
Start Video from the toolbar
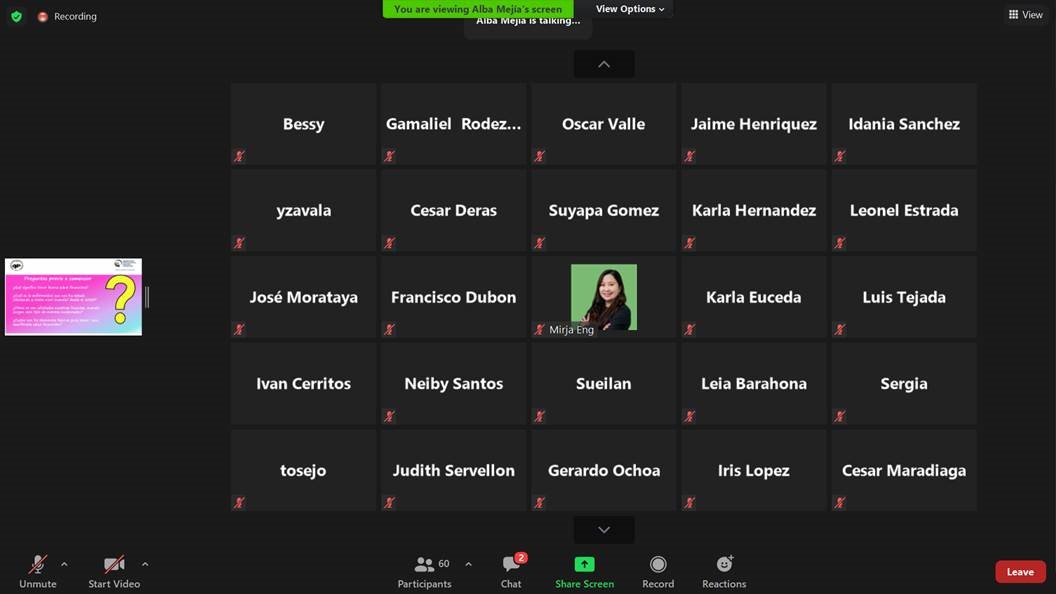pyautogui.click(x=114, y=571)
